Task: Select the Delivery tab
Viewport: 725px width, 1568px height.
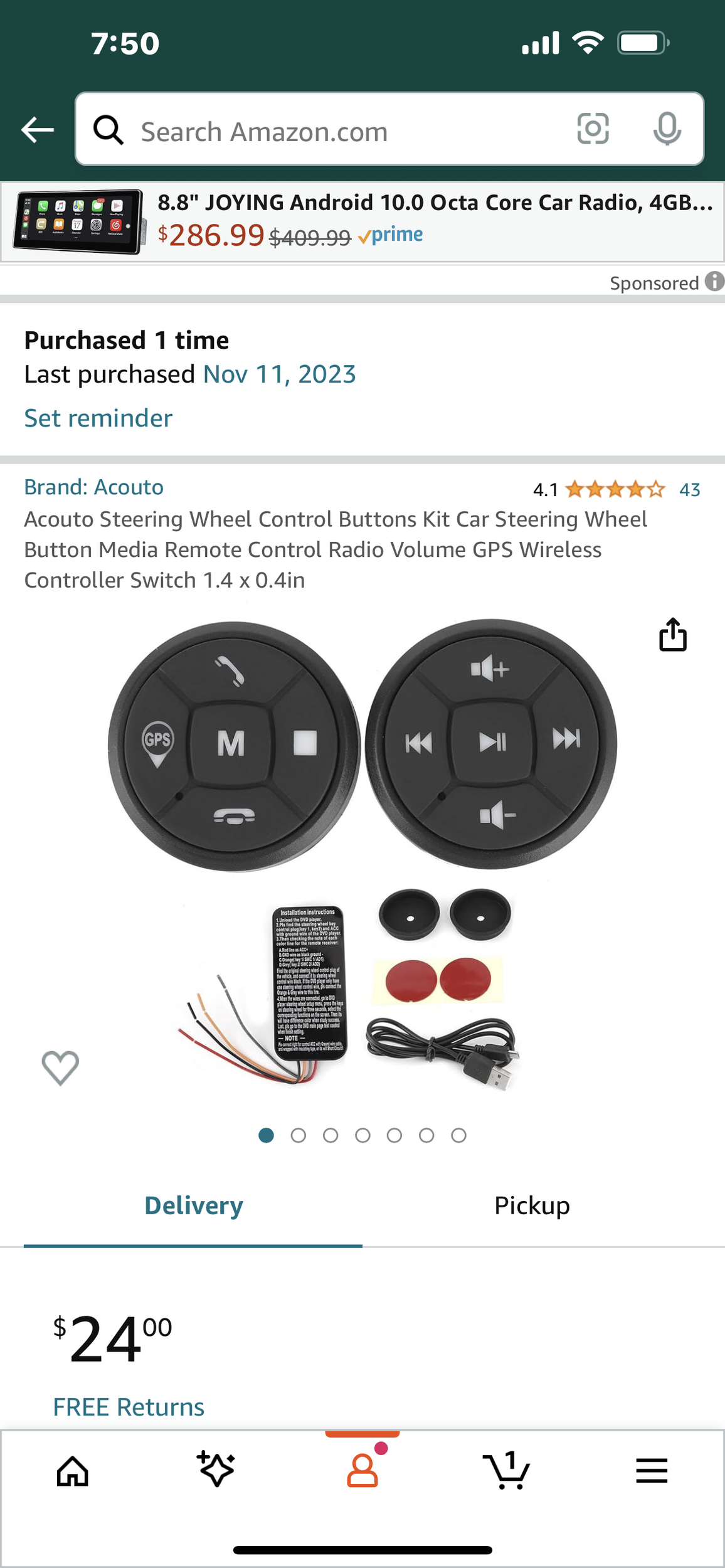Action: pos(193,1205)
